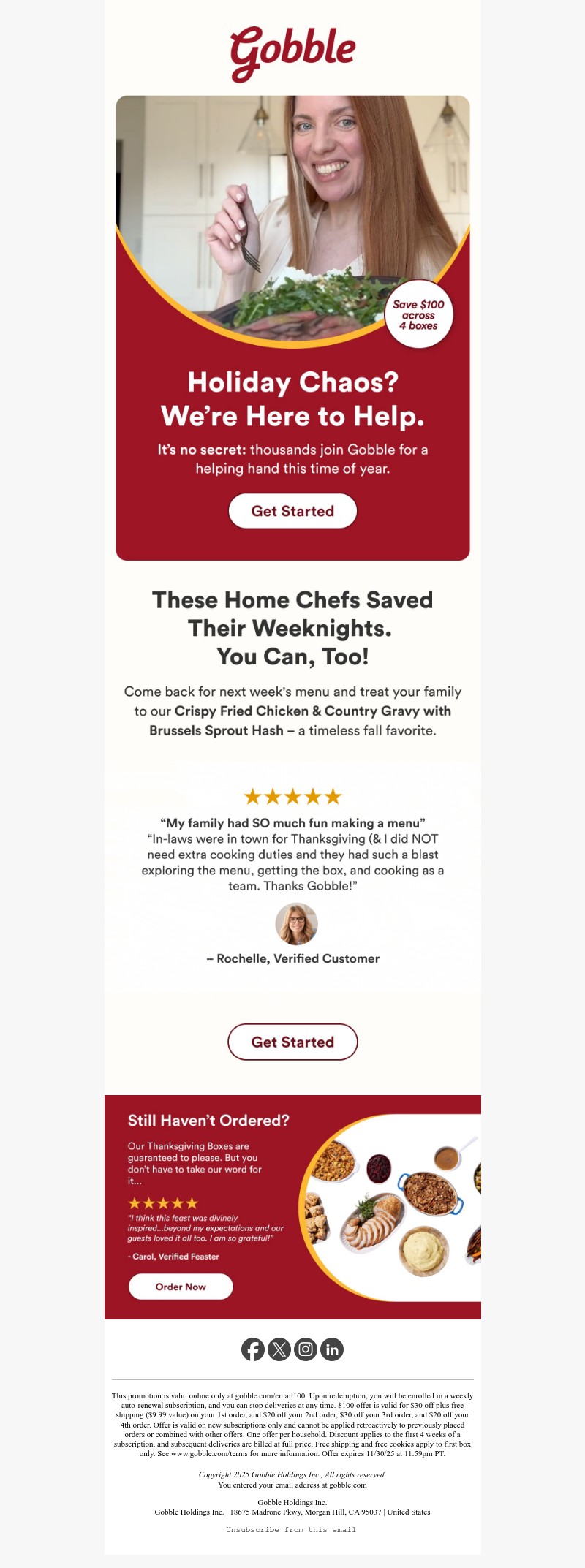
Task: Unsubscribe from this email
Action: pyautogui.click(x=291, y=1529)
